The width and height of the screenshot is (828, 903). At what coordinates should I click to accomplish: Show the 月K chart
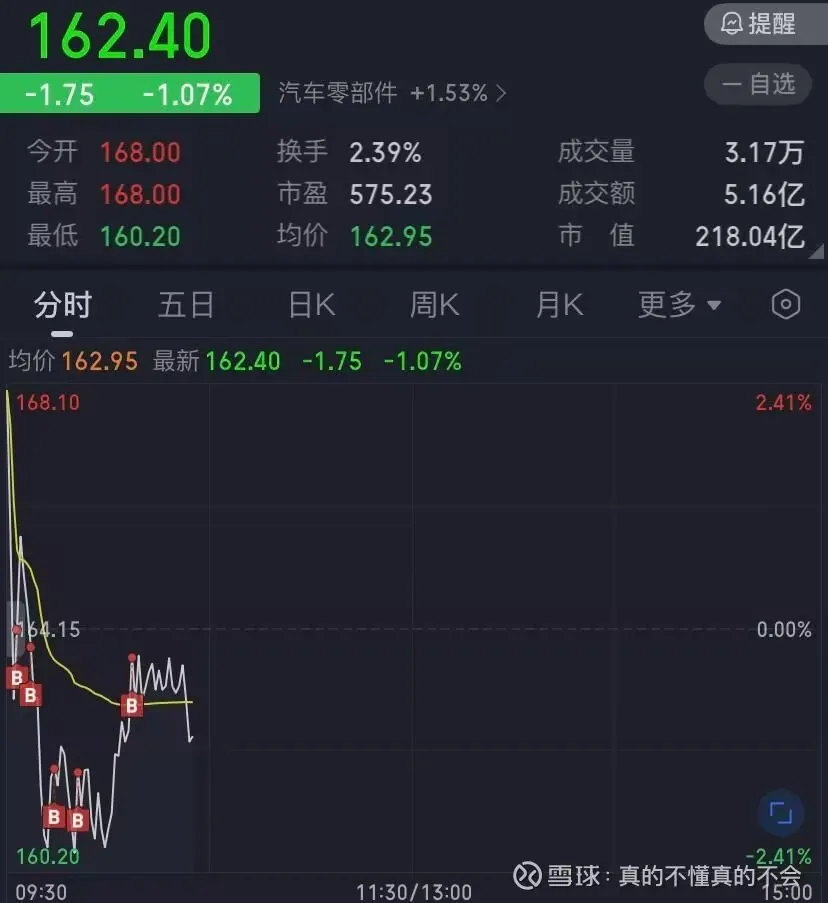click(559, 305)
